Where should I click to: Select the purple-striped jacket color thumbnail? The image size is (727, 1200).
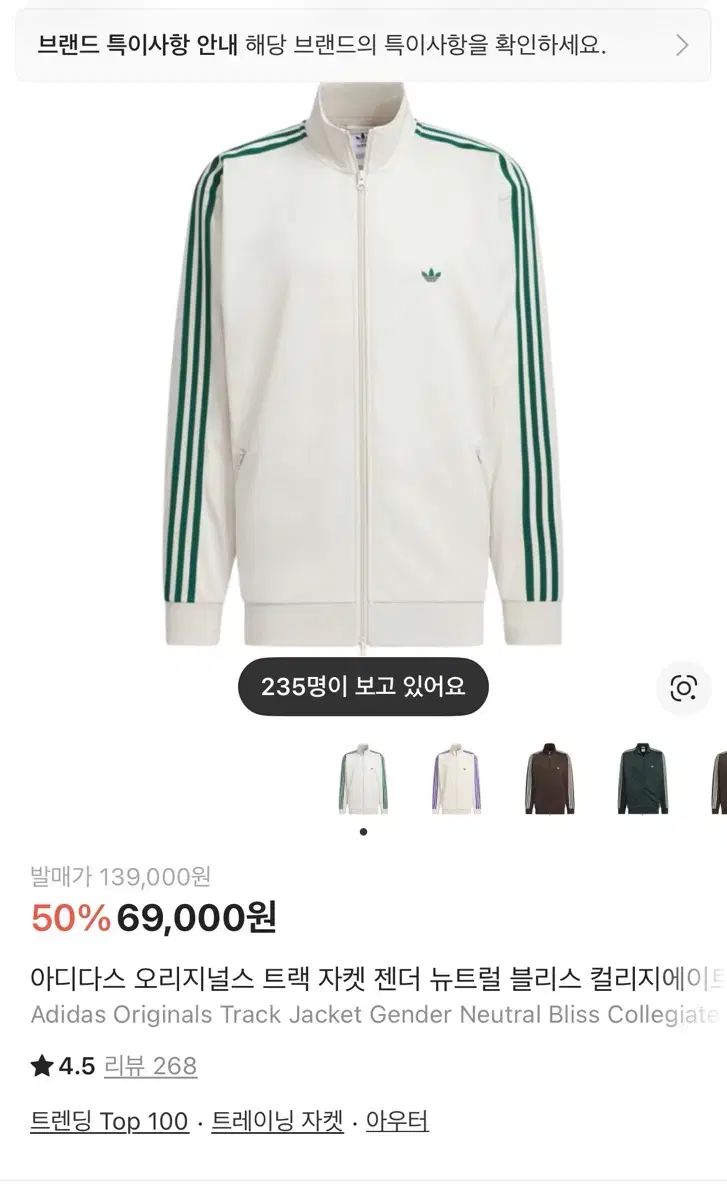[457, 779]
